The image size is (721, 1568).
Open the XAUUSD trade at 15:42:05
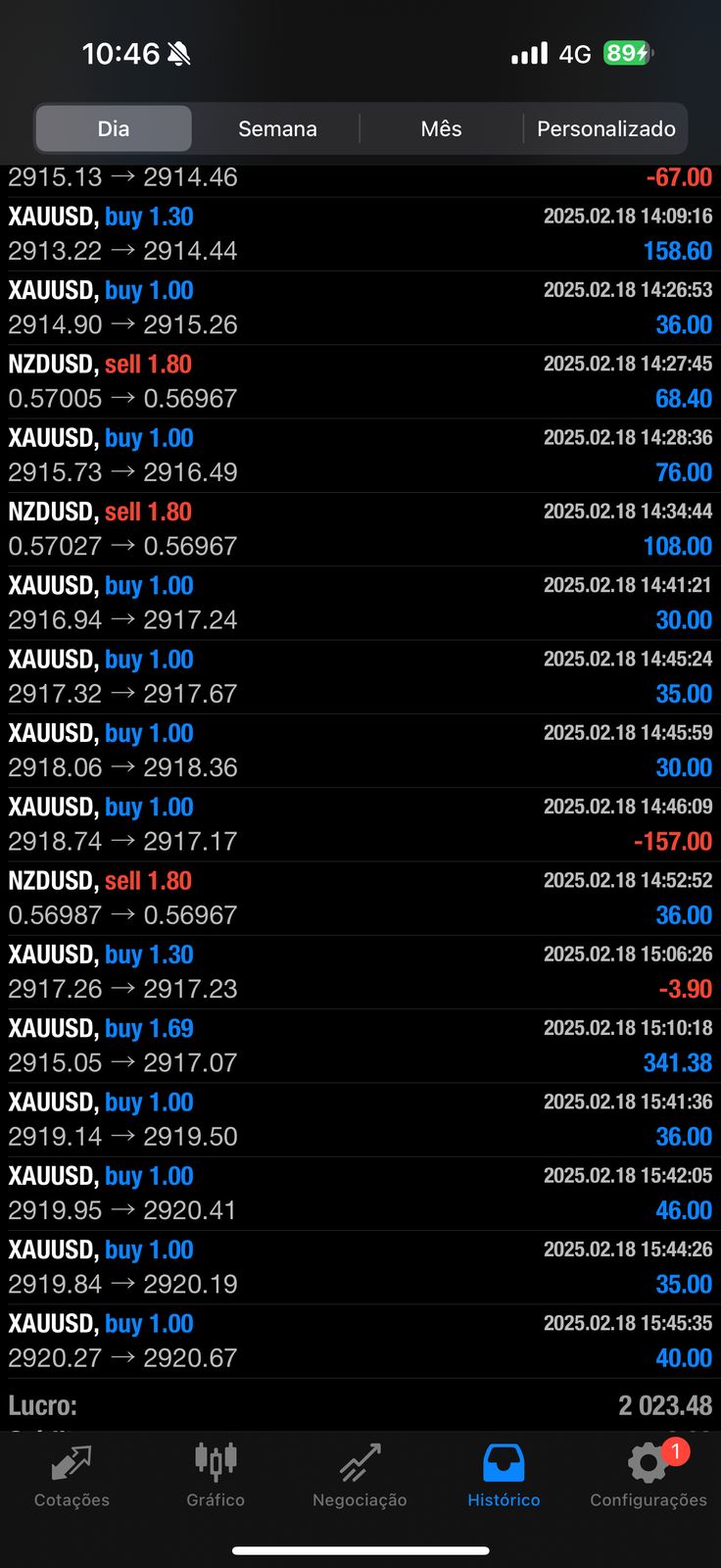360,1193
